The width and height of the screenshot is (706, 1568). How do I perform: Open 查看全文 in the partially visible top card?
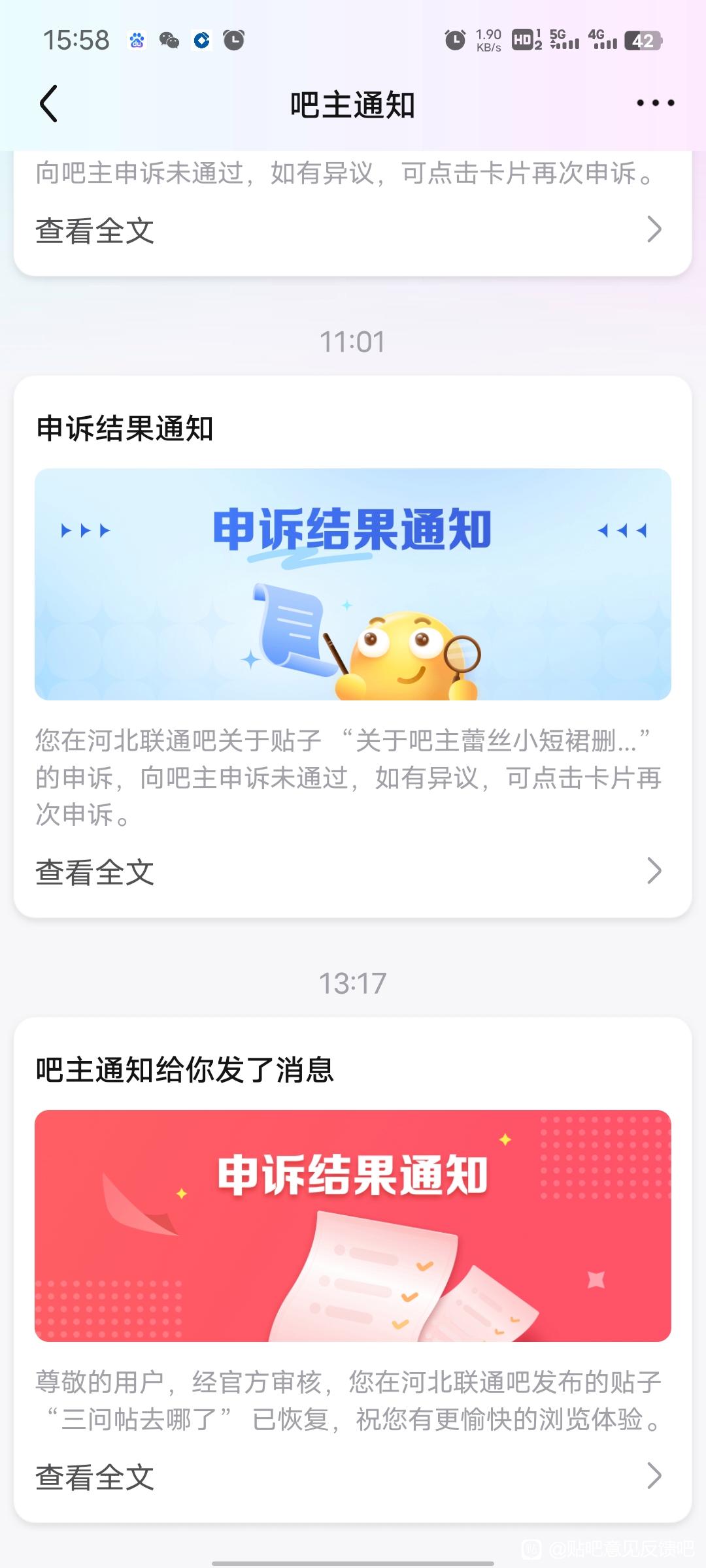click(x=352, y=231)
